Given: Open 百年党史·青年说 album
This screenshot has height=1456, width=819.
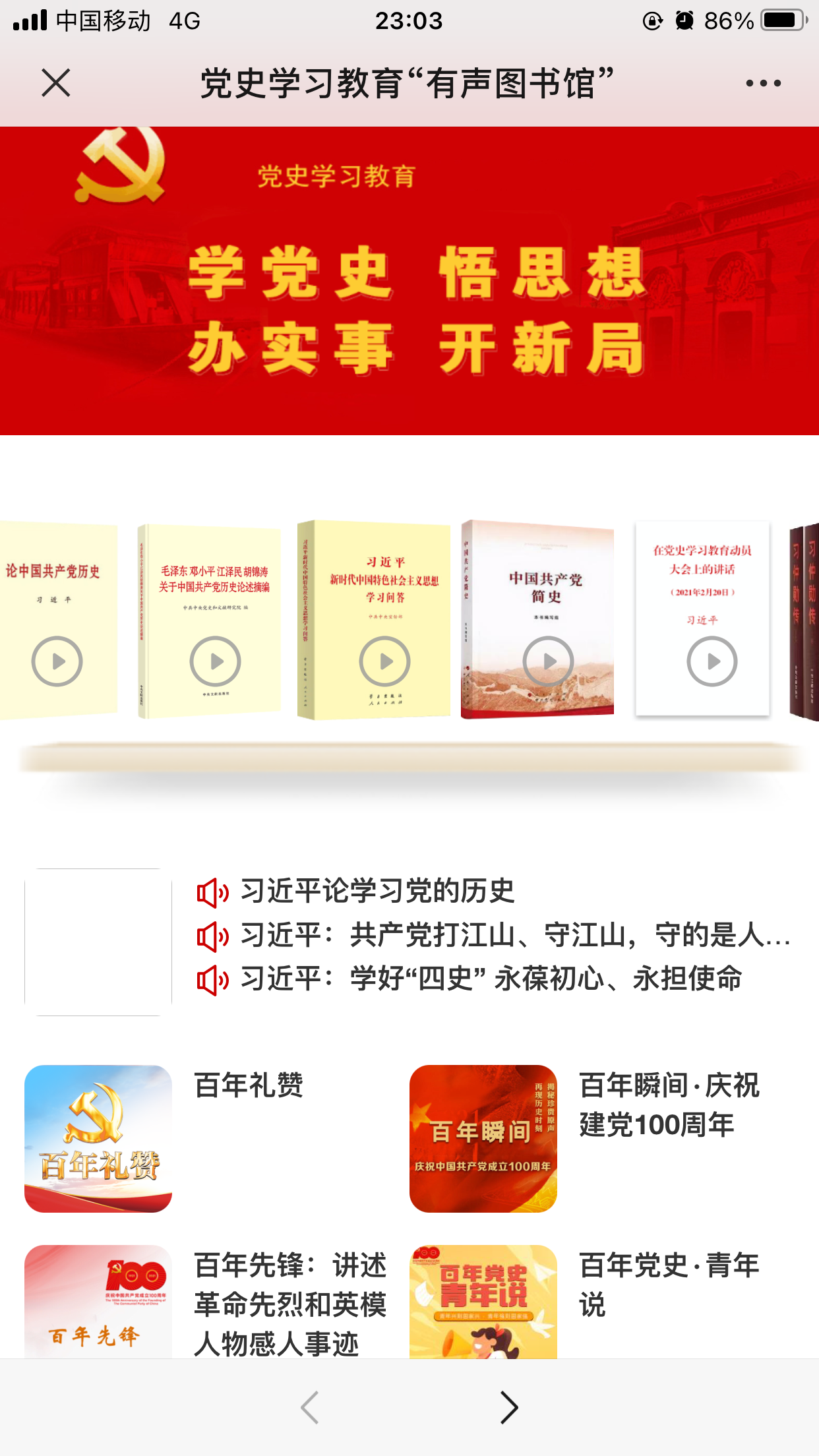Looking at the screenshot, I should 483,1302.
